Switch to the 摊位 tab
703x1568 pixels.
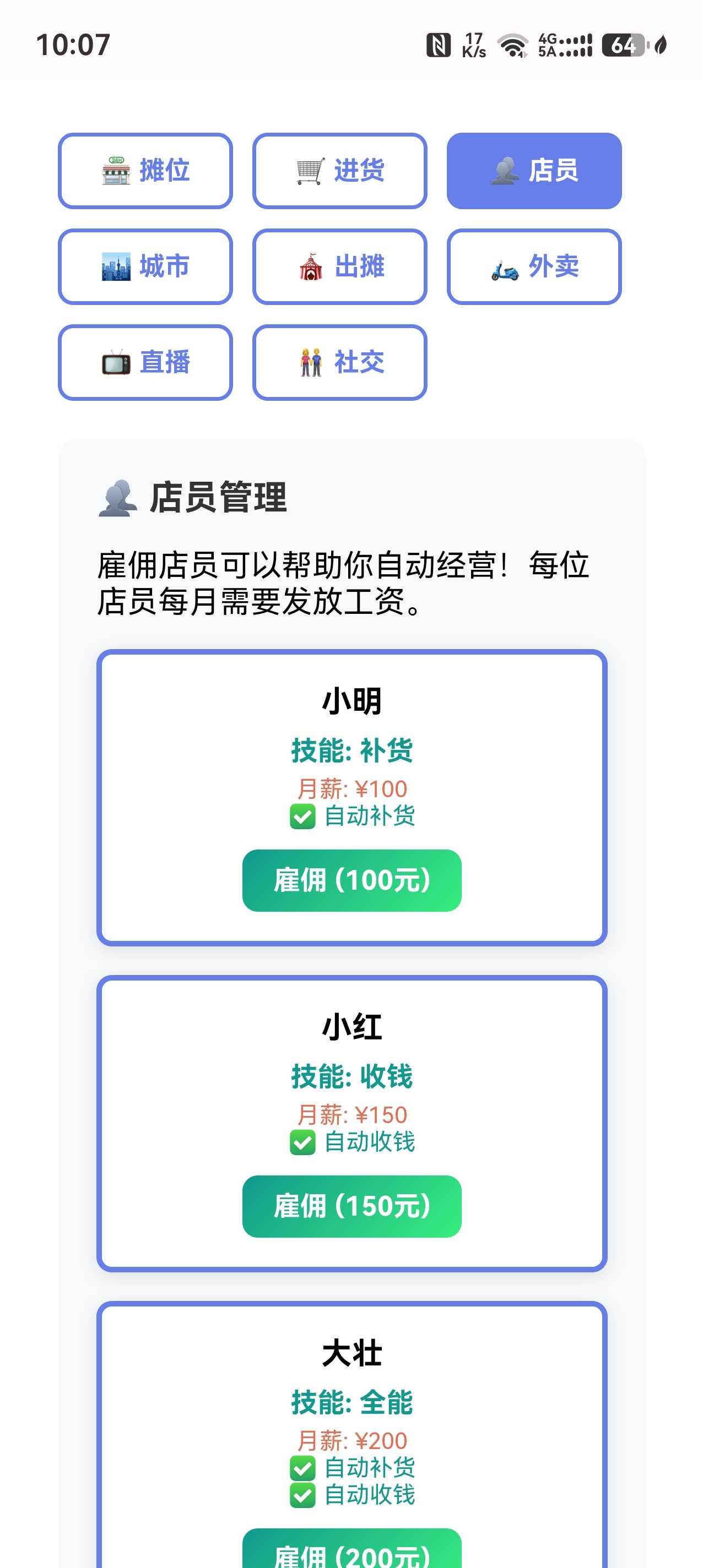click(x=145, y=171)
